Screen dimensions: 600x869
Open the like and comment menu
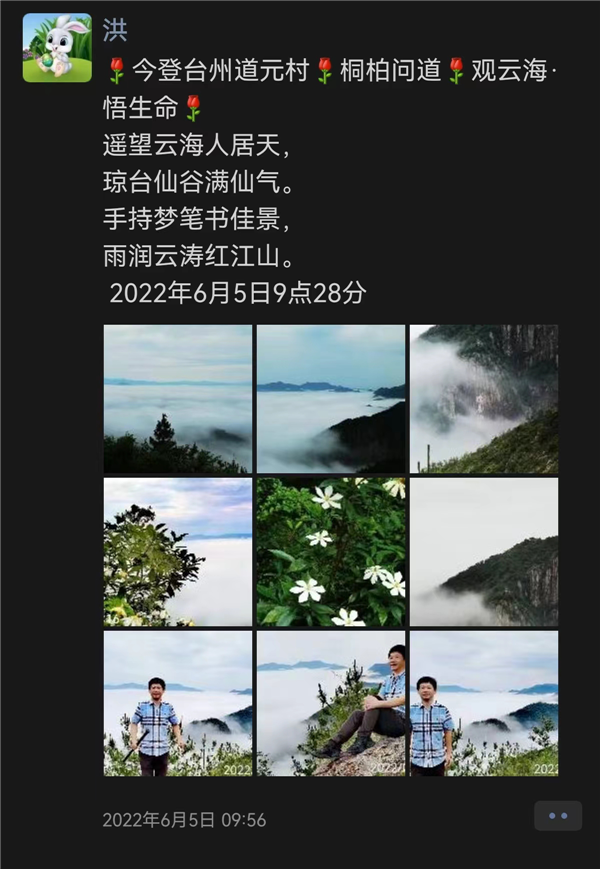tap(557, 816)
